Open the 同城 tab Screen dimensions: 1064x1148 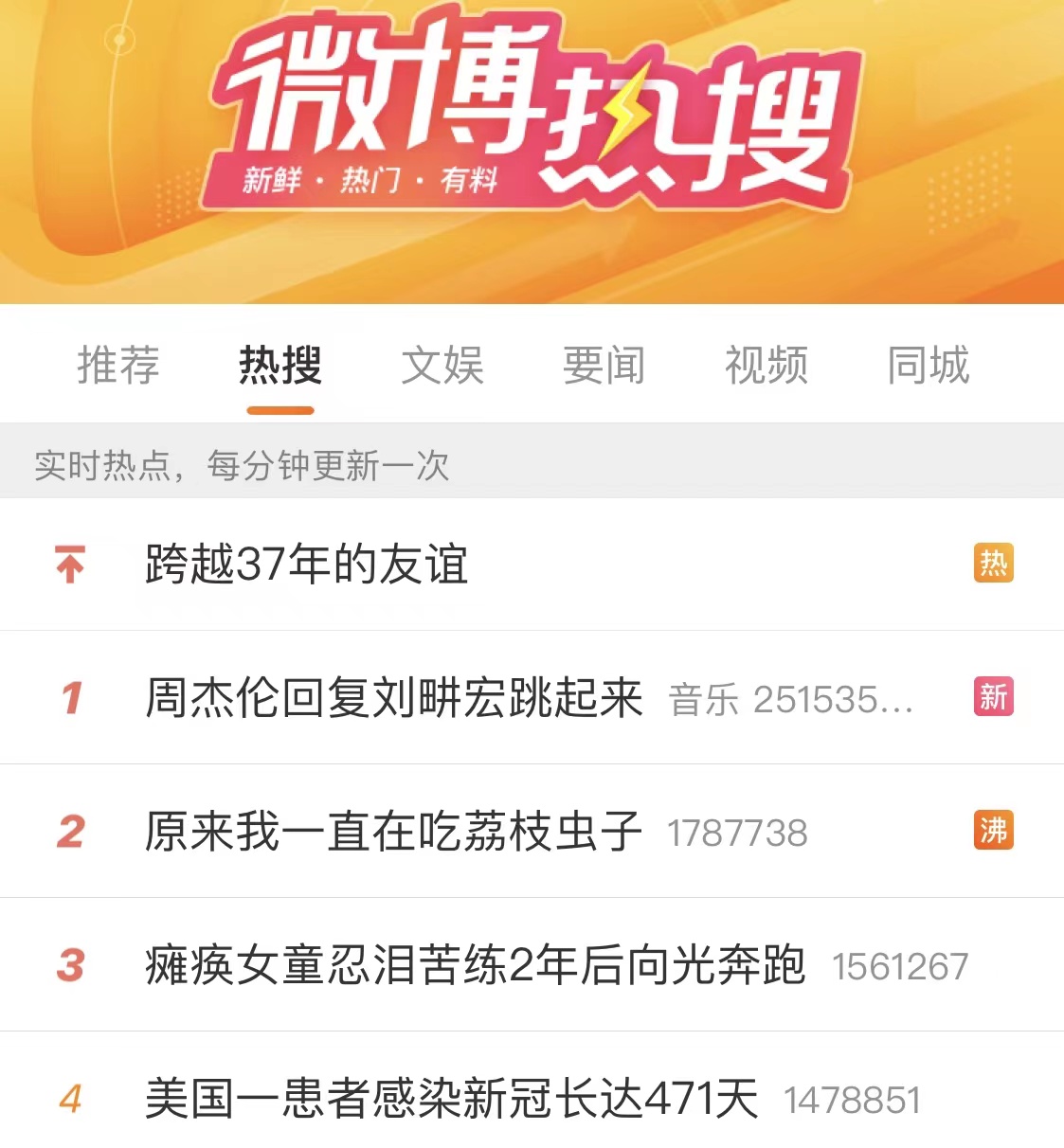(x=929, y=366)
